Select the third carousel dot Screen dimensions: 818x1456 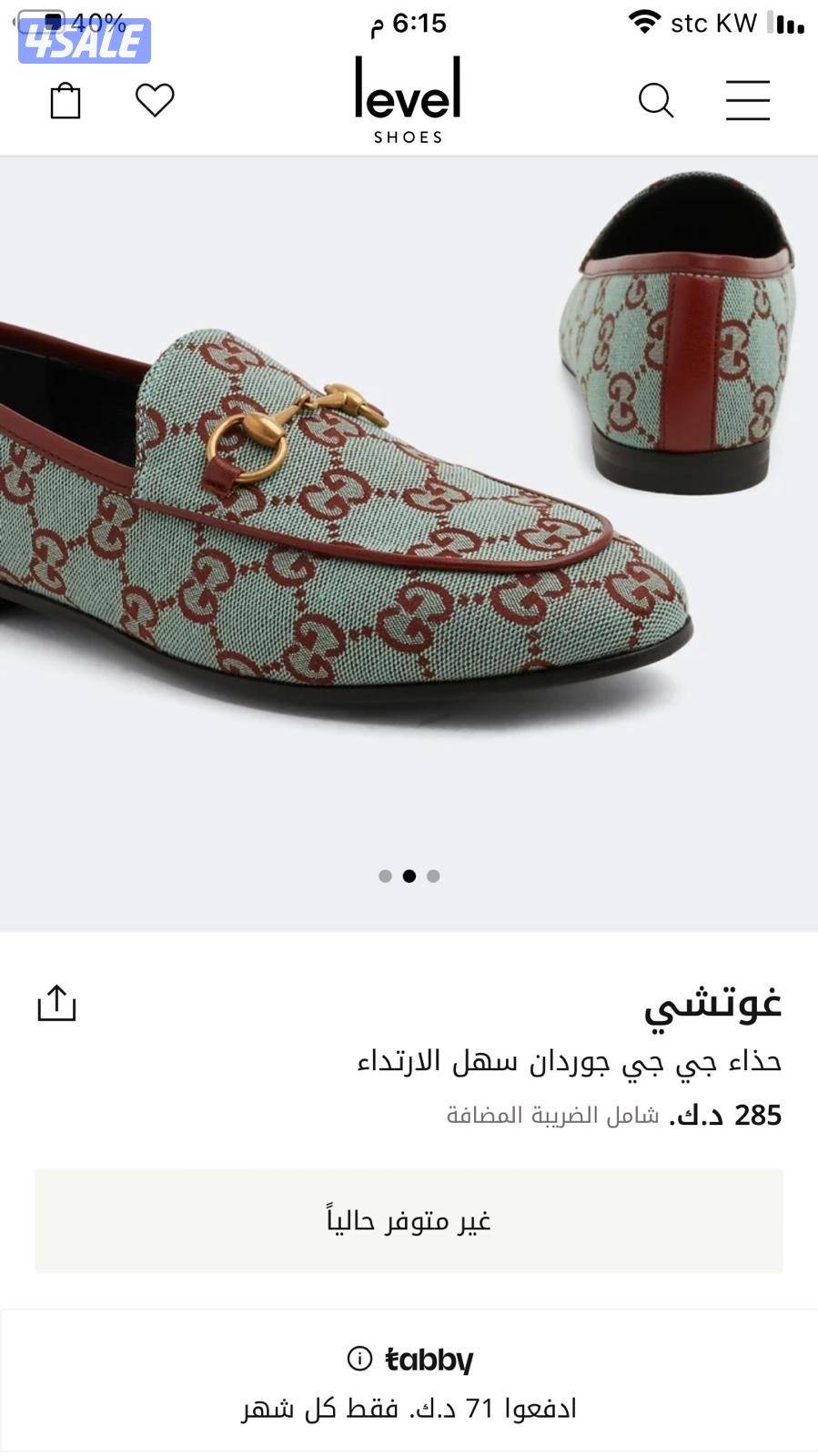click(434, 876)
